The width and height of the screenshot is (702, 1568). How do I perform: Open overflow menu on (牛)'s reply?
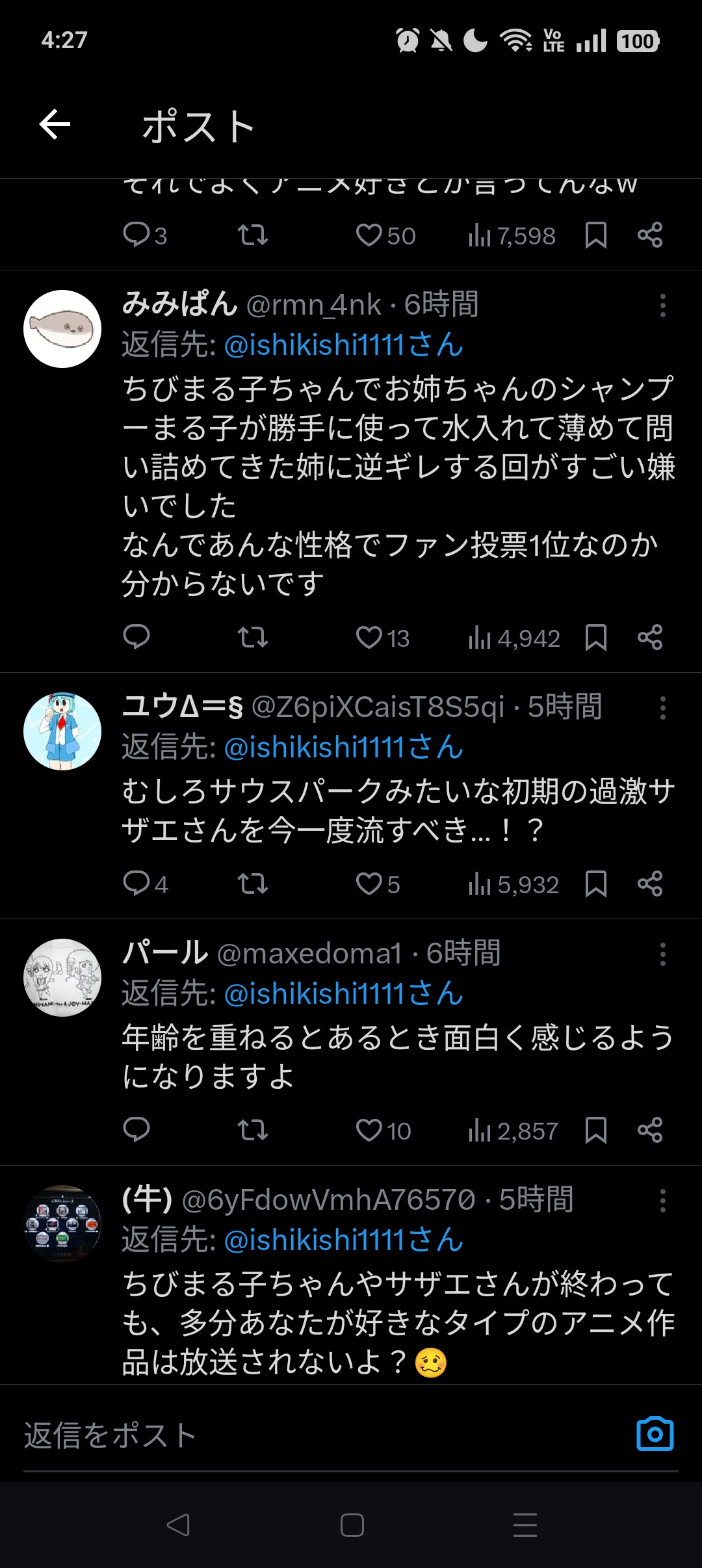(662, 1201)
